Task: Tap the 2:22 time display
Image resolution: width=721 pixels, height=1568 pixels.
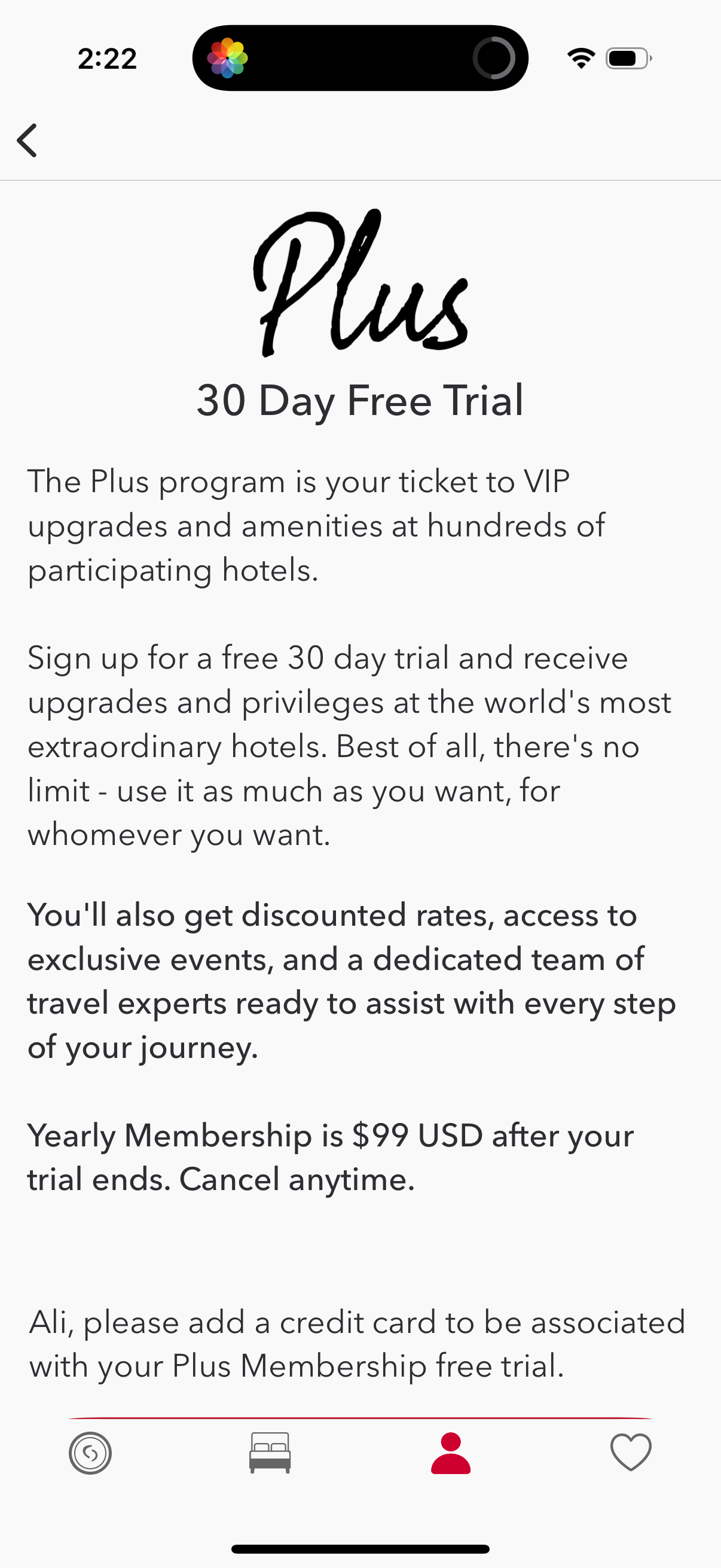Action: [106, 57]
